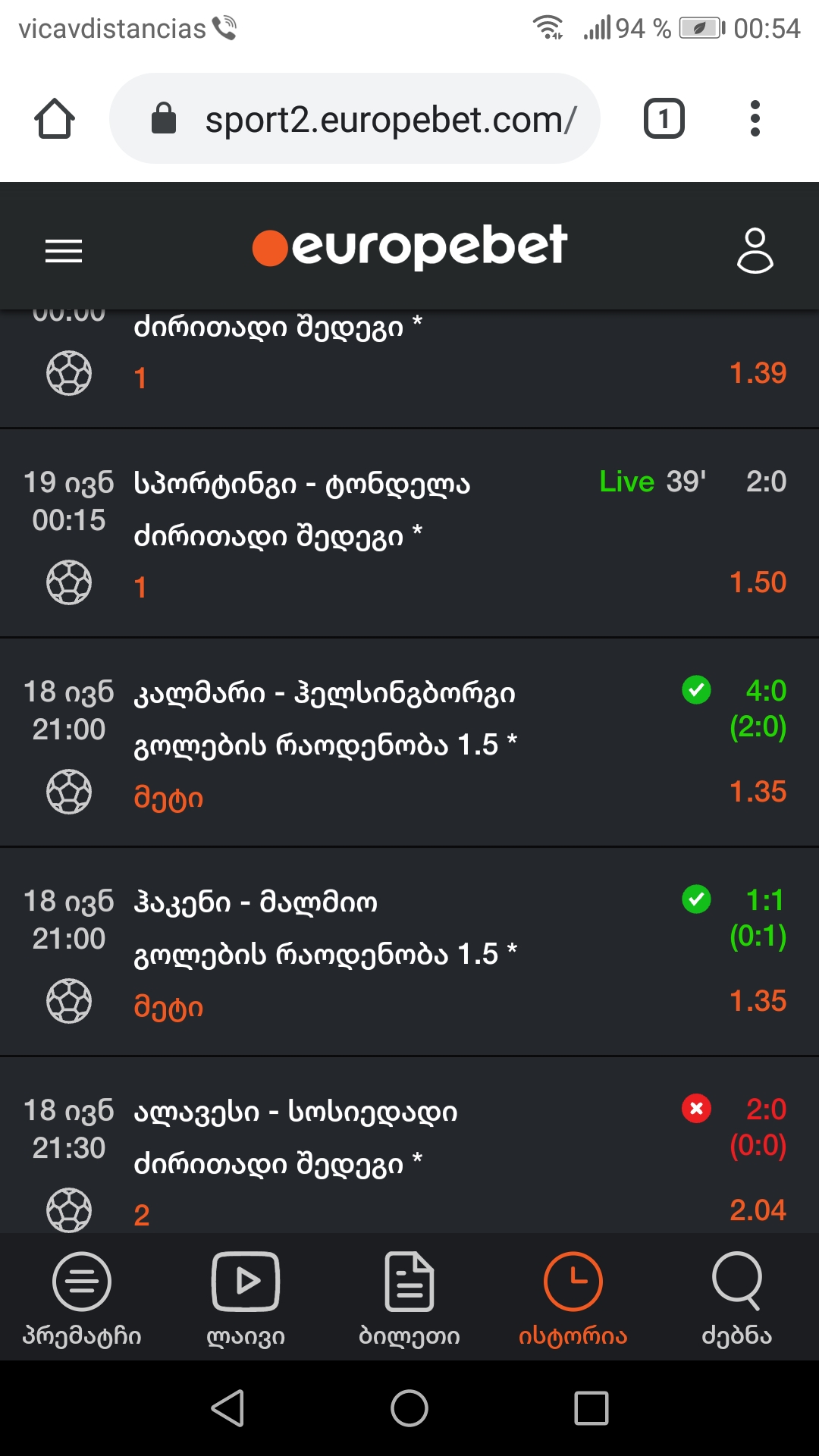The image size is (819, 1456).
Task: Open the browser tab switcher
Action: pyautogui.click(x=664, y=119)
